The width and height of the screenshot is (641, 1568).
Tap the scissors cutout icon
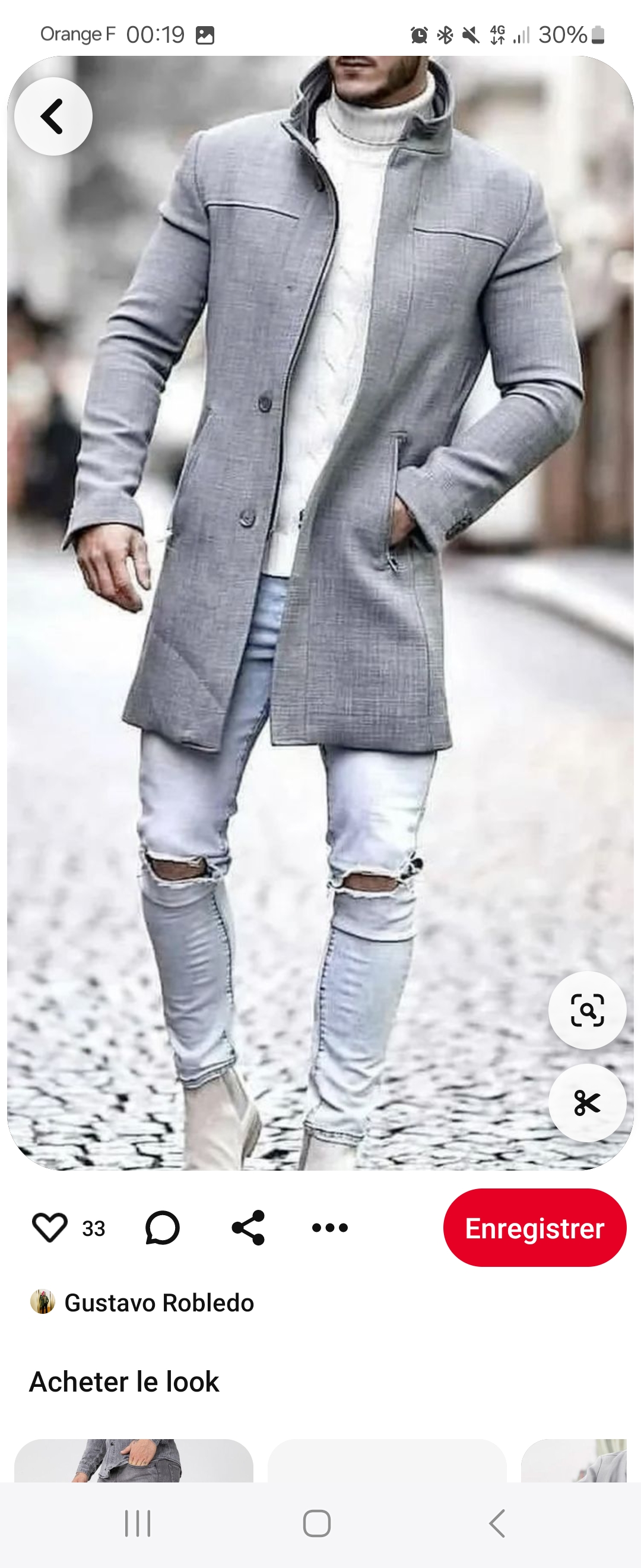(x=587, y=1102)
